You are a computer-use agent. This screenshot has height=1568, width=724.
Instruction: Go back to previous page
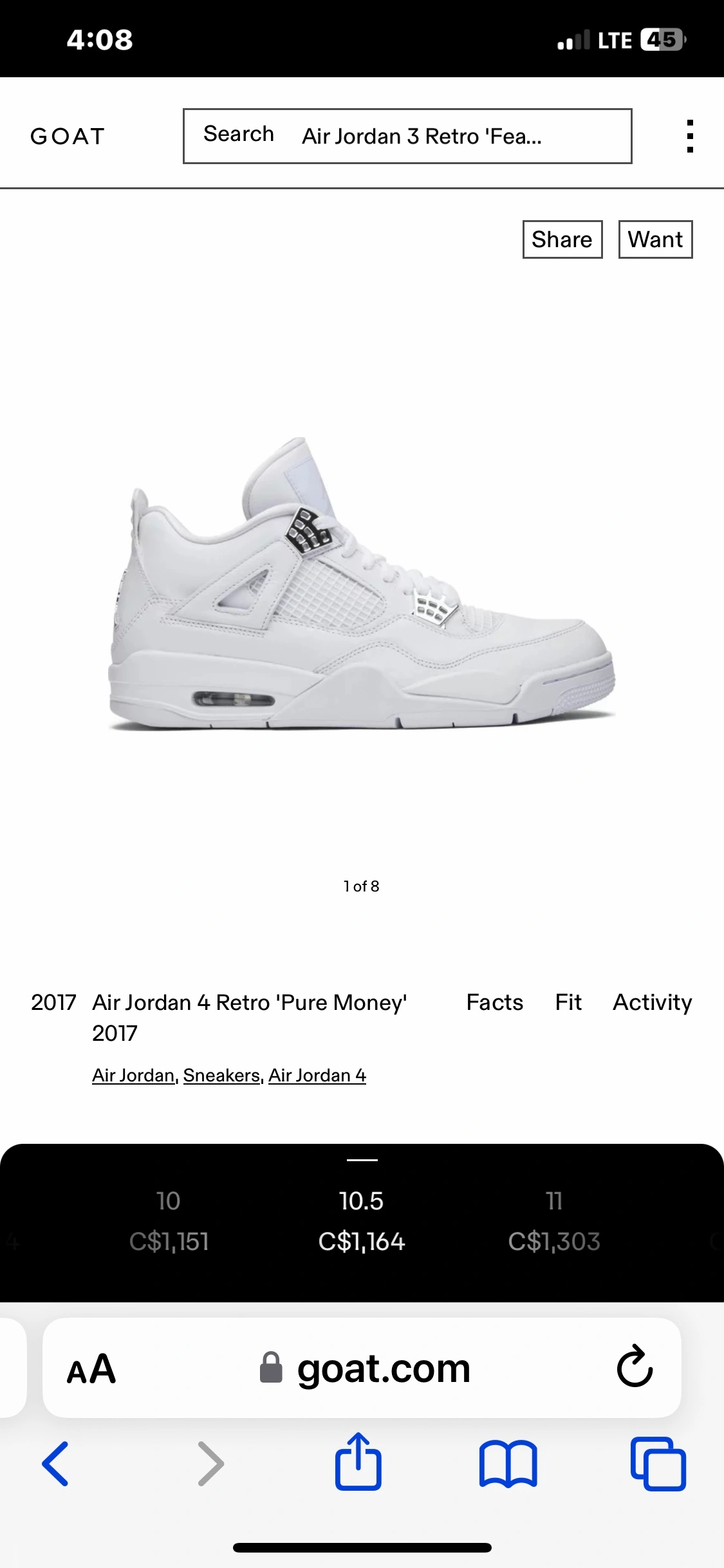click(x=55, y=1463)
